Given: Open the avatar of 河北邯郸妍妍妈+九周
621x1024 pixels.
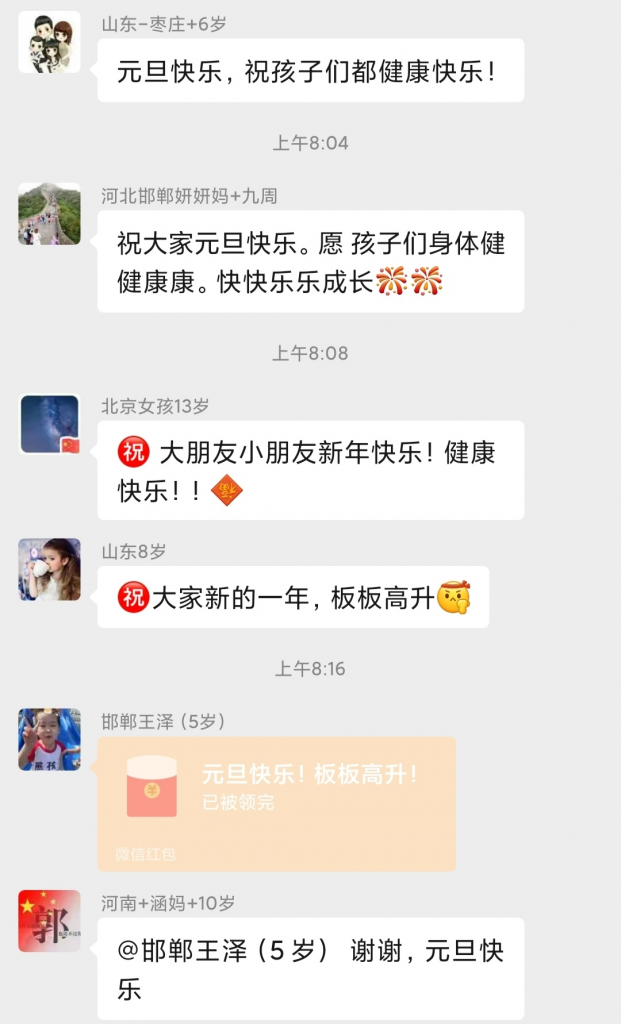Looking at the screenshot, I should pyautogui.click(x=49, y=214).
